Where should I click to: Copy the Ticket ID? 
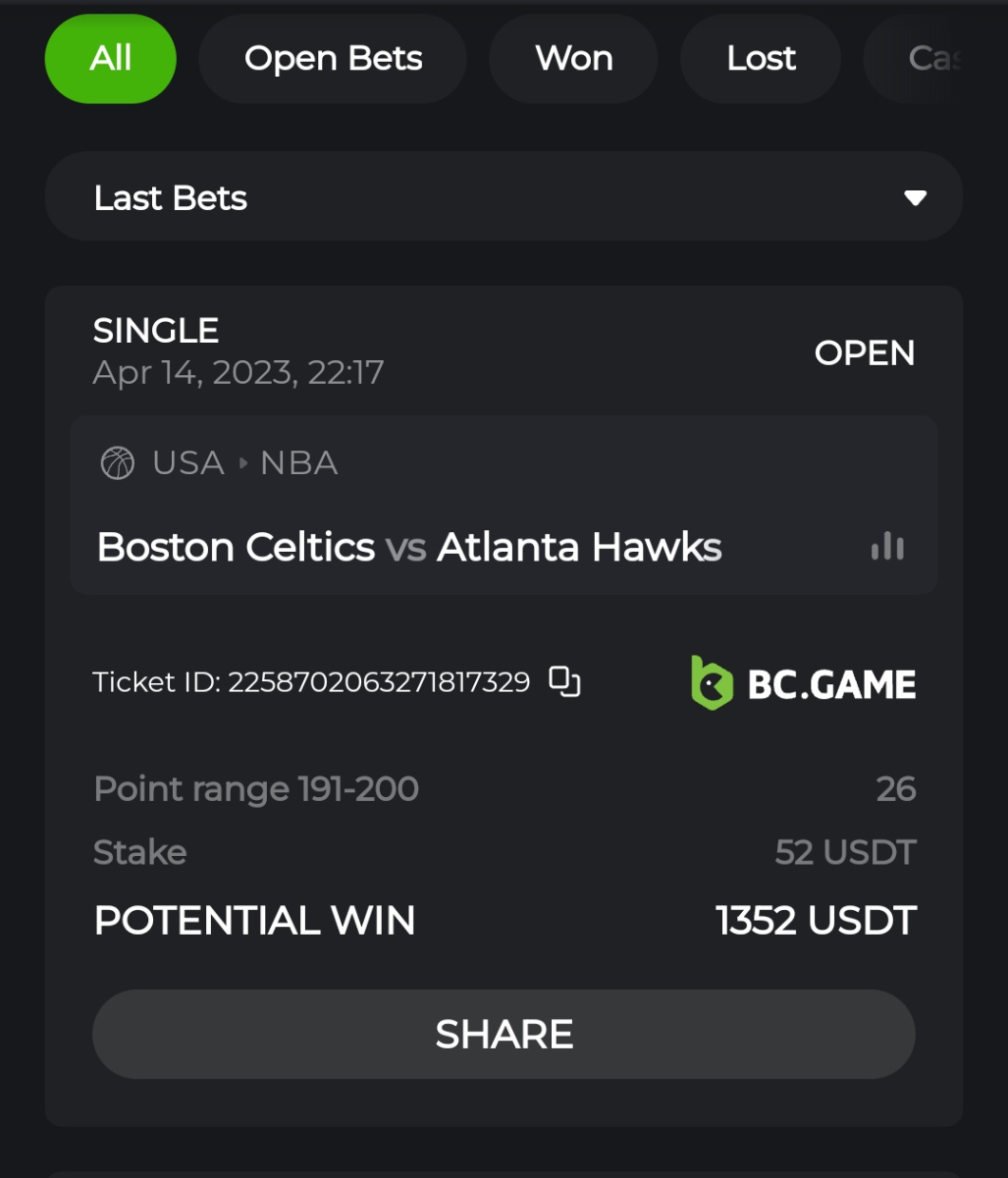tap(564, 681)
